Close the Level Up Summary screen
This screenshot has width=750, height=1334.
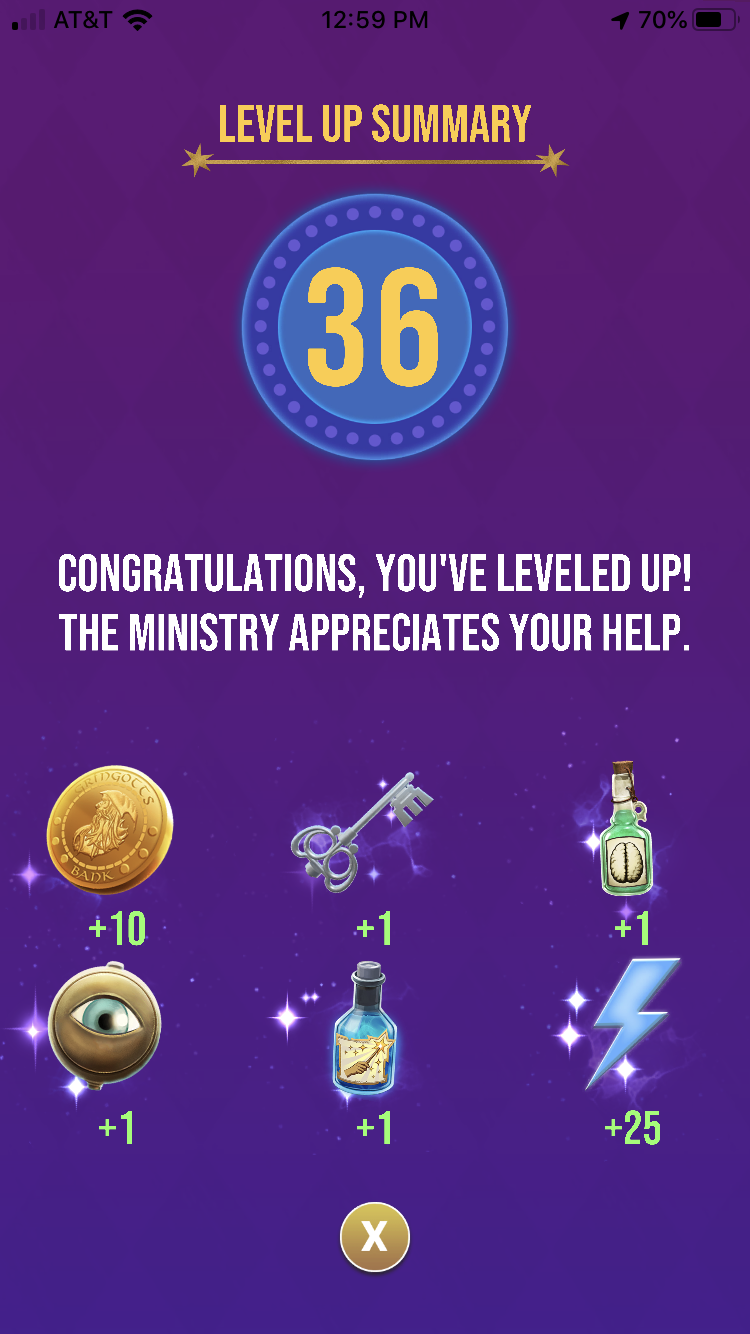click(x=374, y=1237)
